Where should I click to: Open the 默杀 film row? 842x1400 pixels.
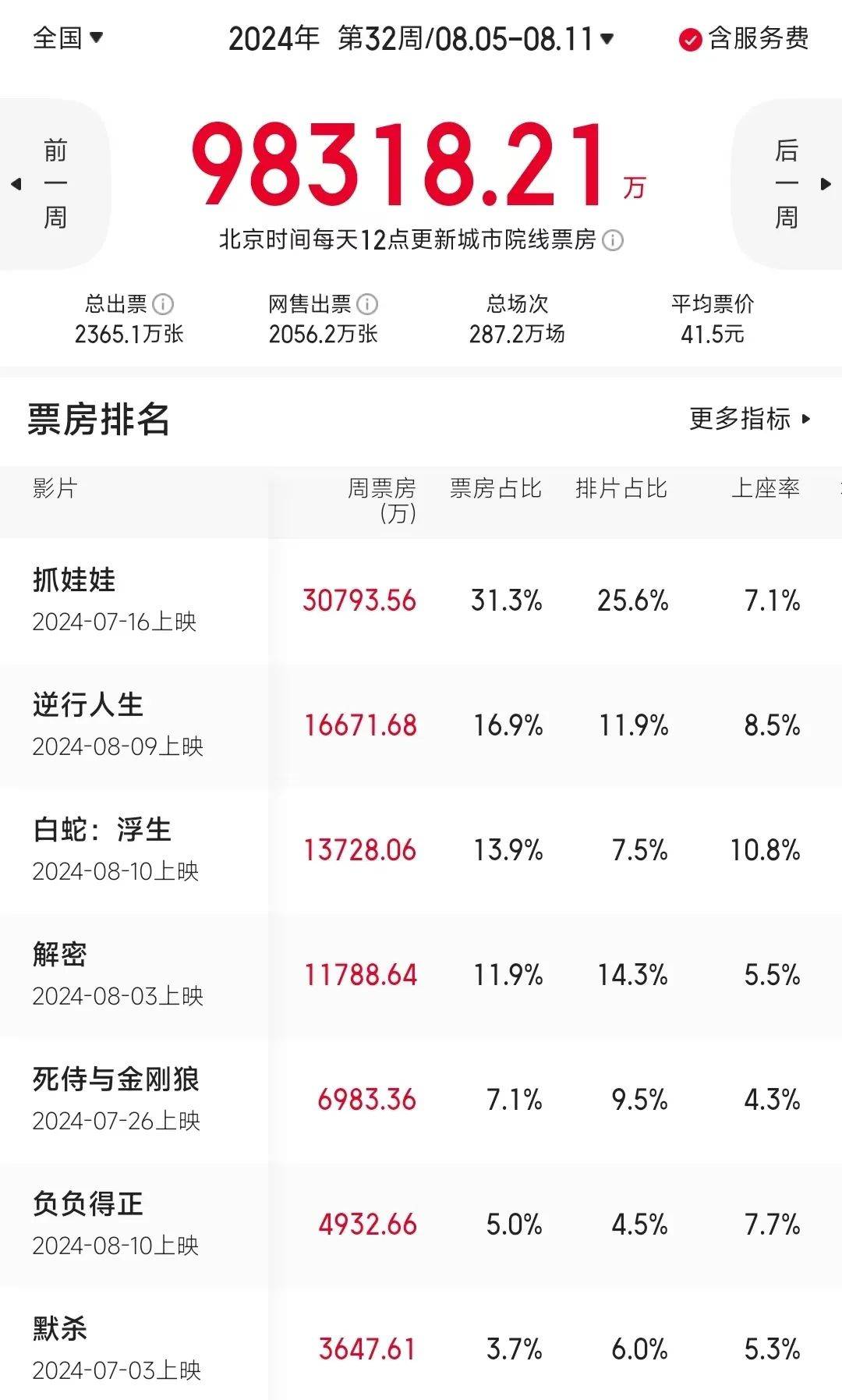point(421,1344)
